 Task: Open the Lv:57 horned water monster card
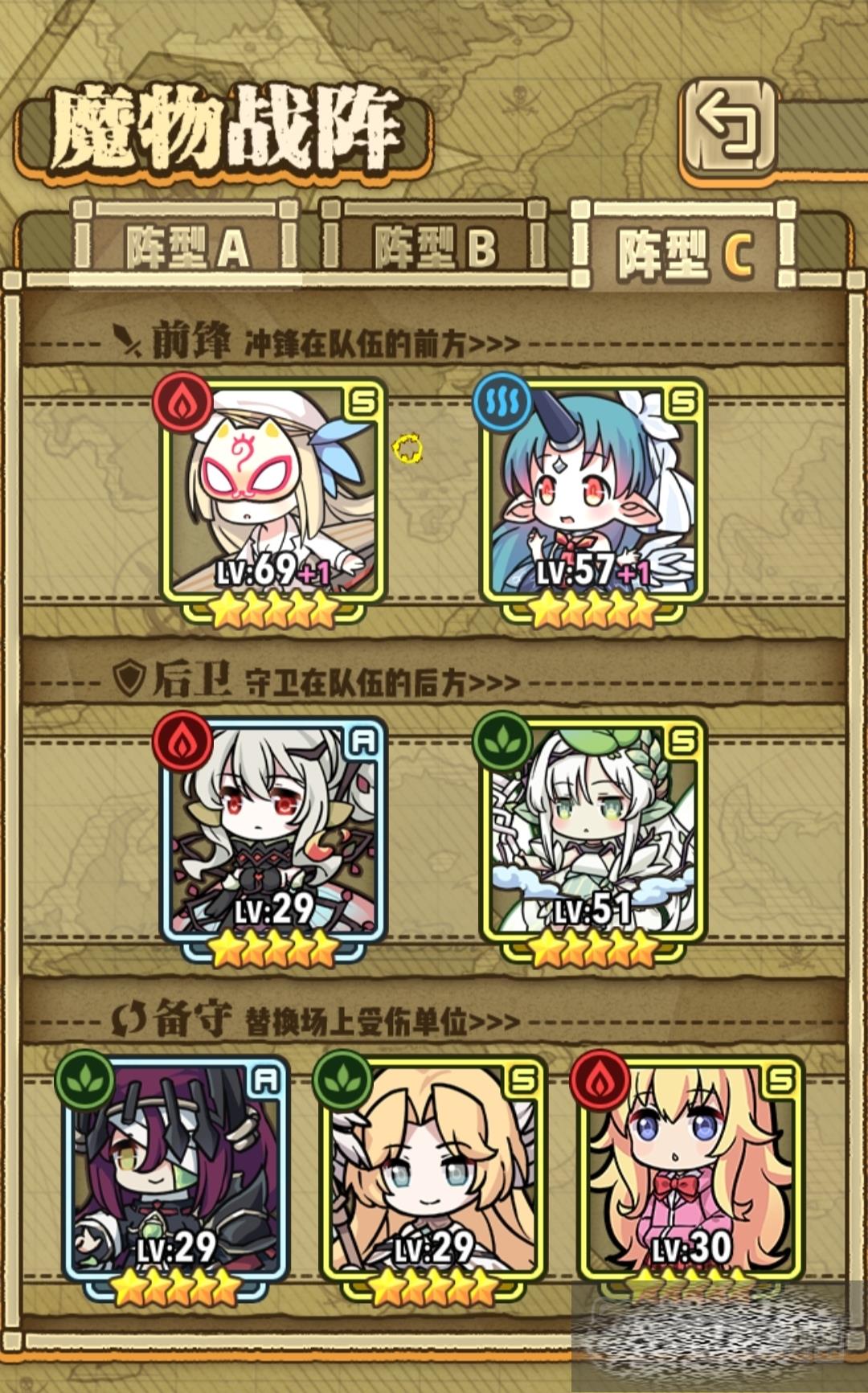(593, 498)
